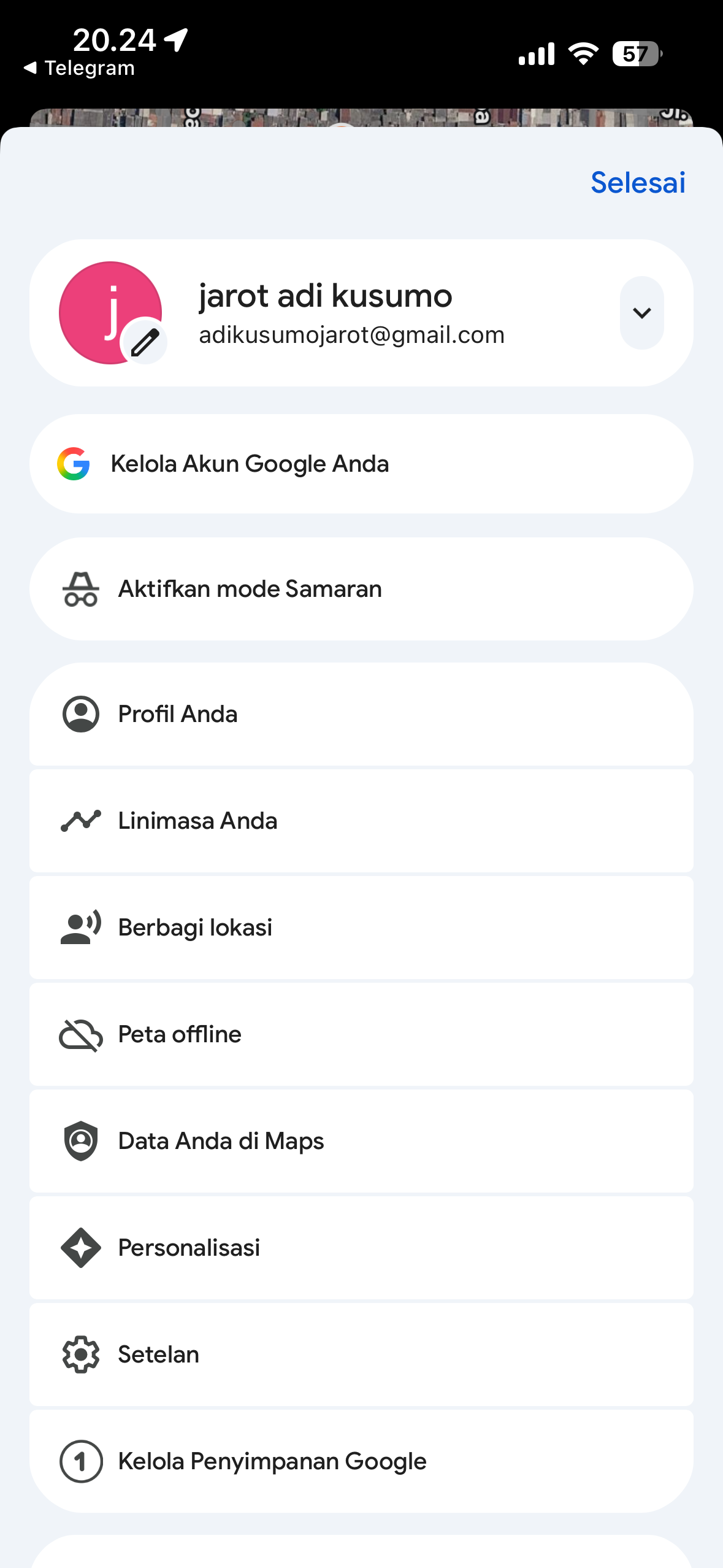This screenshot has width=723, height=1568.
Task: View Data Anda di Maps
Action: point(361,1141)
